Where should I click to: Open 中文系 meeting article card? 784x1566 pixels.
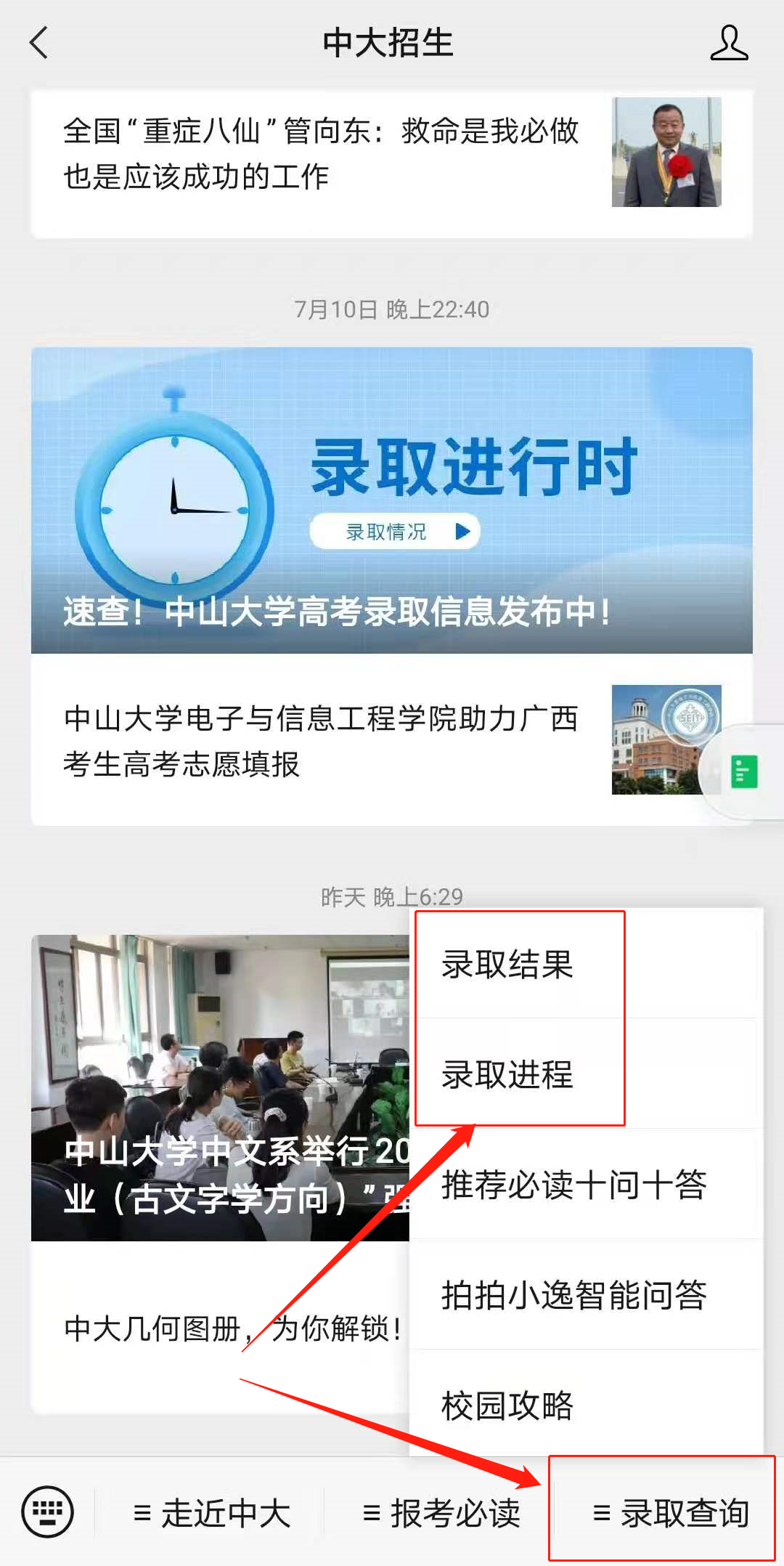click(218, 1088)
